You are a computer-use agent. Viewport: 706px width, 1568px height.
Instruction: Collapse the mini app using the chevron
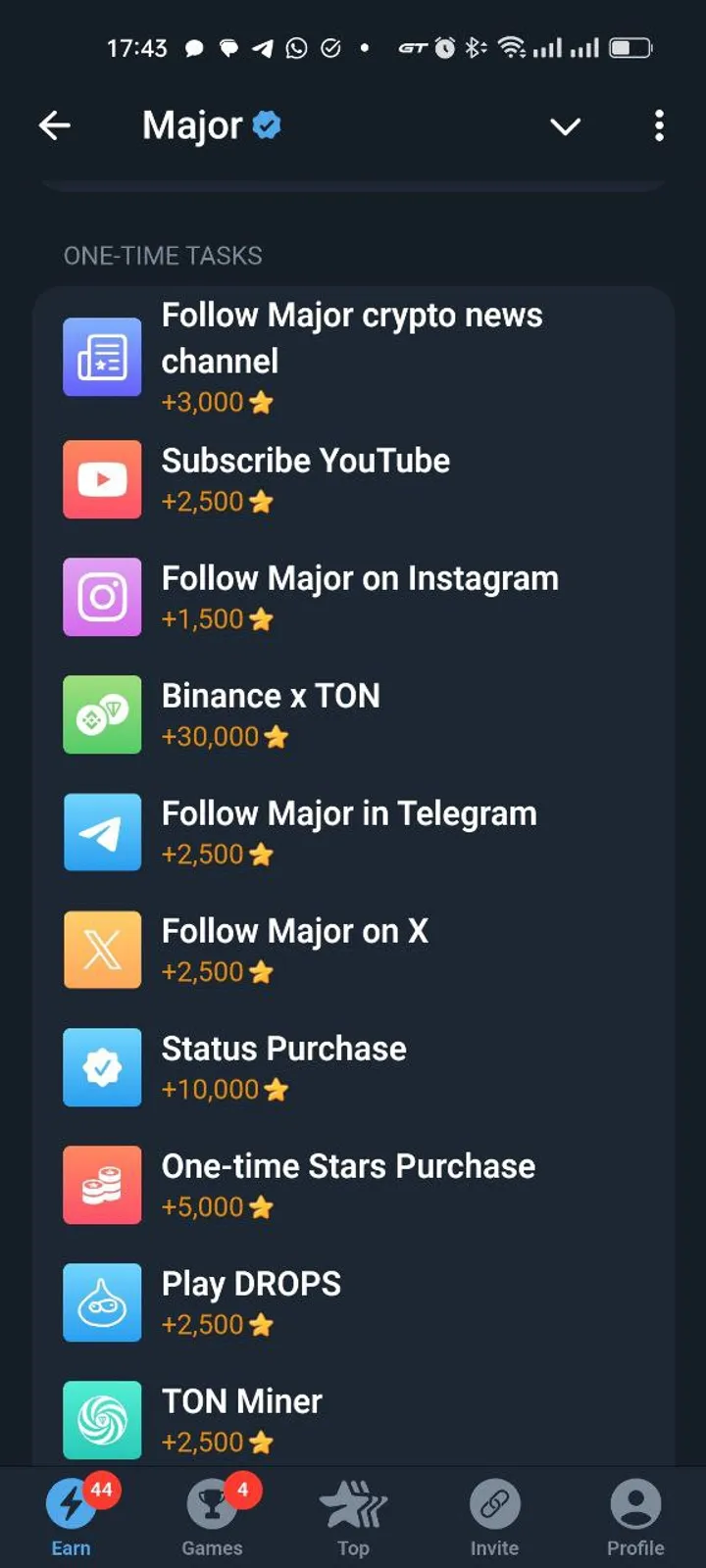(565, 125)
